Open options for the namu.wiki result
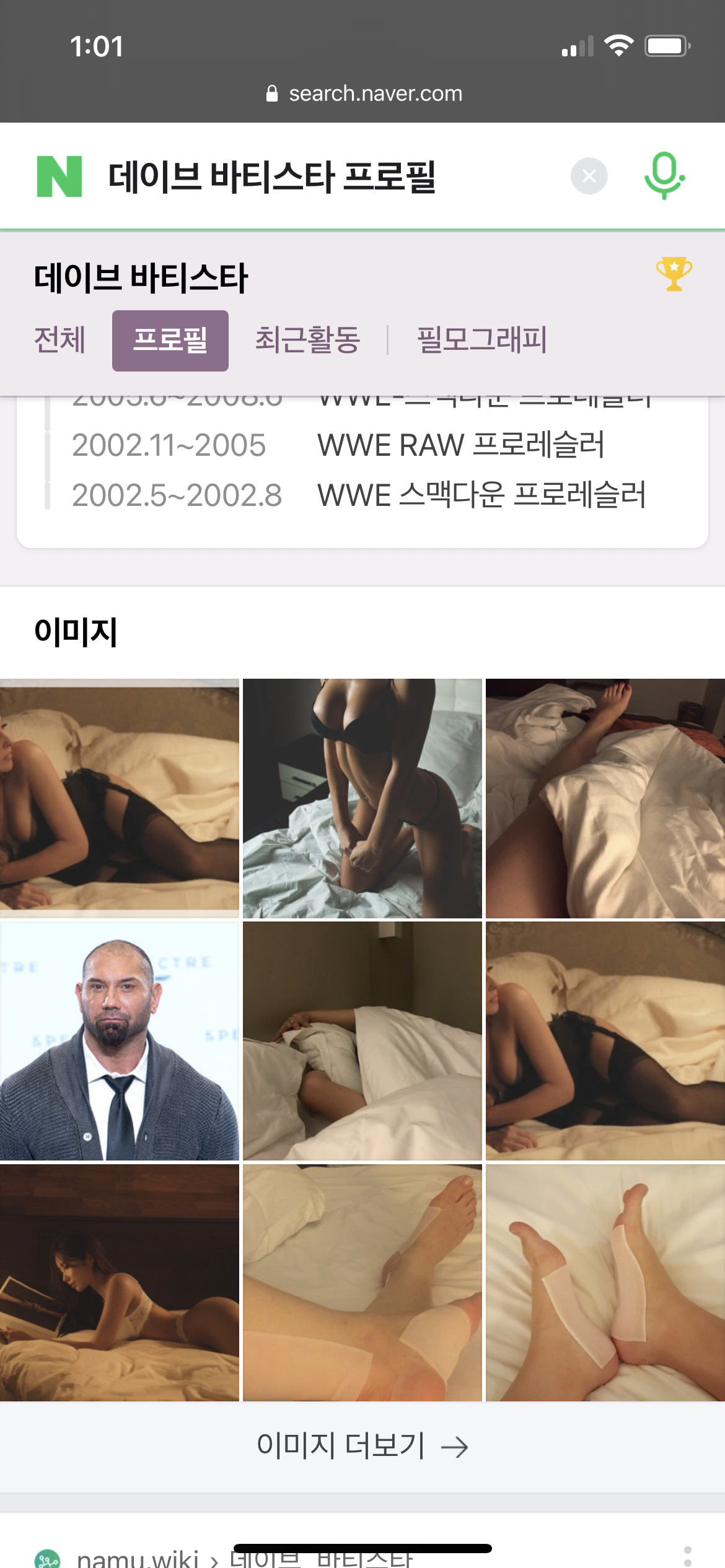 tap(687, 1556)
